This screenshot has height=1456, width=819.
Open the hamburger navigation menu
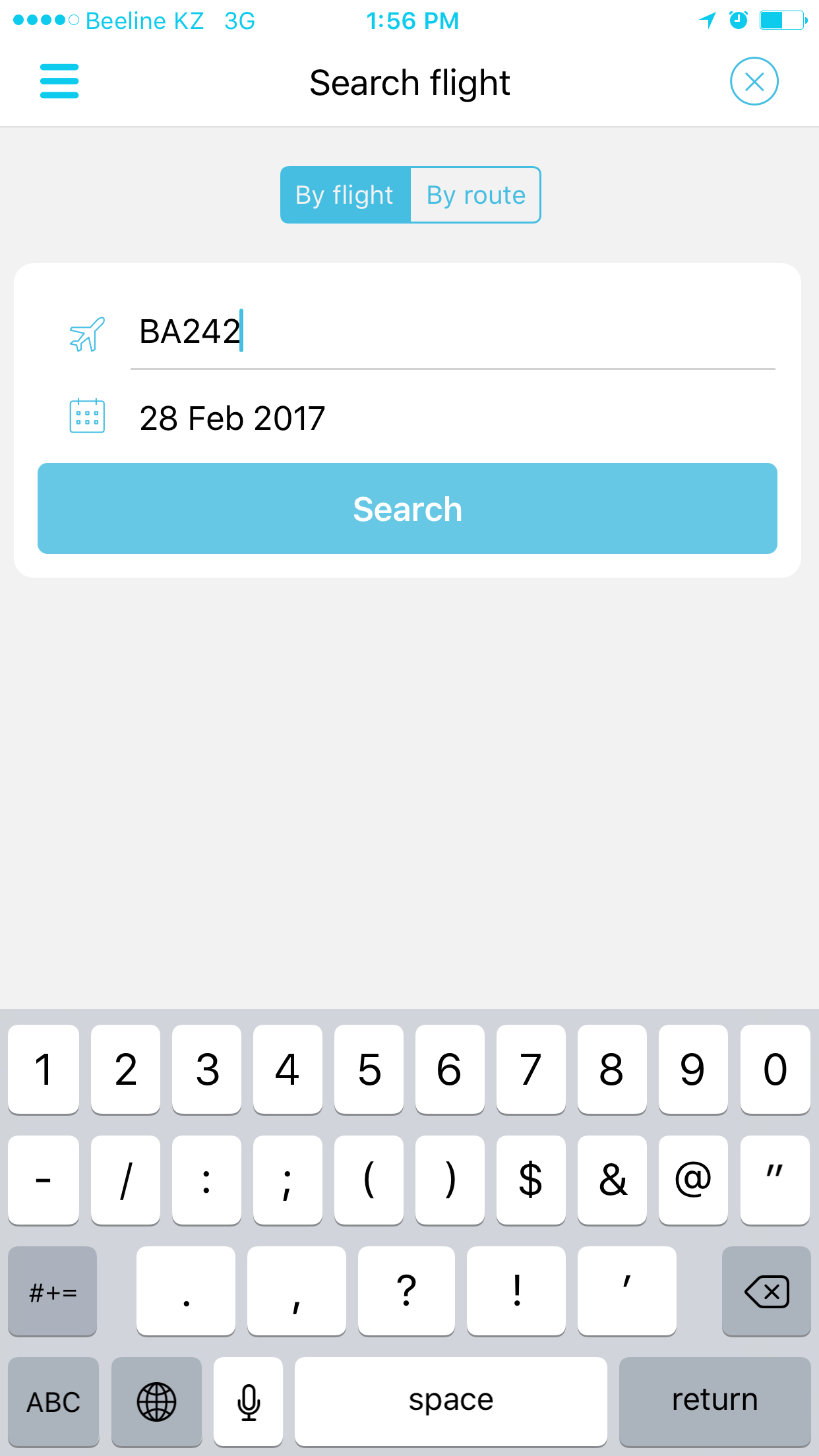[x=59, y=81]
